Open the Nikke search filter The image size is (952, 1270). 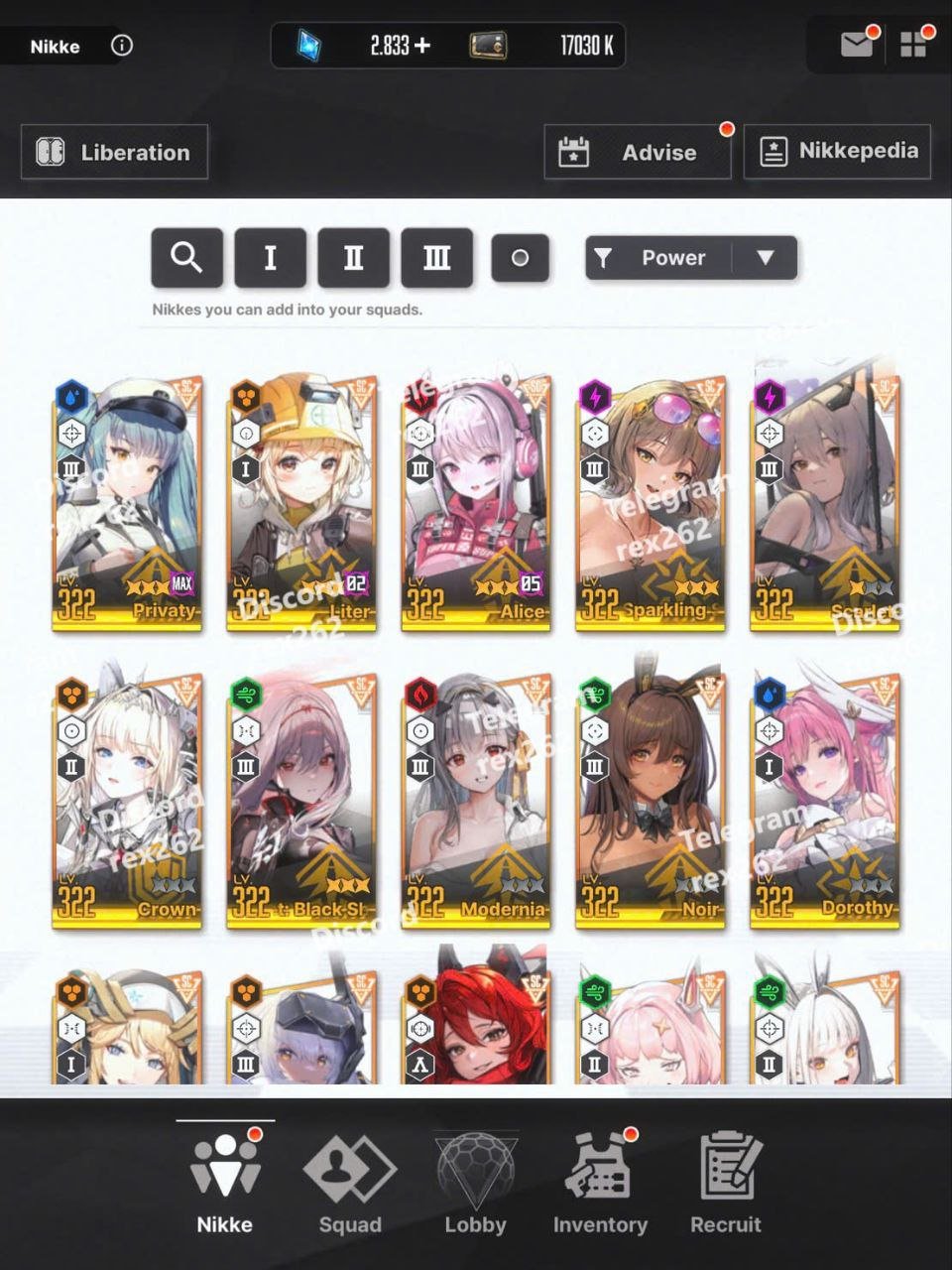[x=186, y=258]
